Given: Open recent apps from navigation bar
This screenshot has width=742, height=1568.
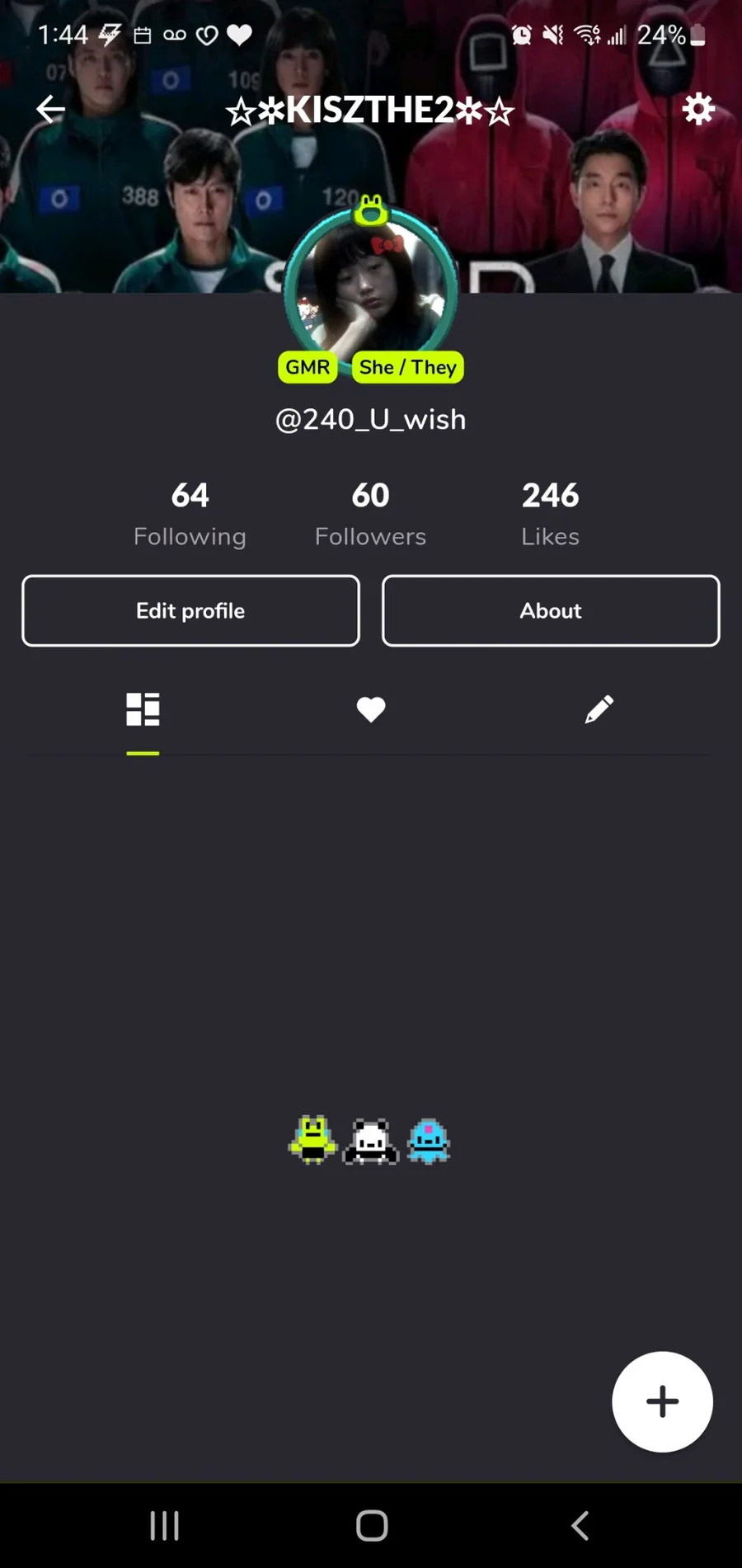Looking at the screenshot, I should (165, 1525).
